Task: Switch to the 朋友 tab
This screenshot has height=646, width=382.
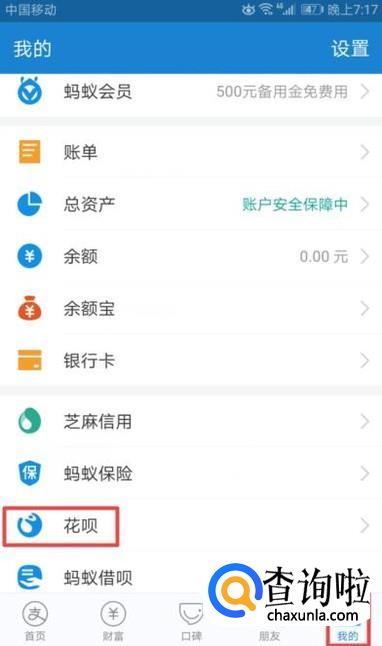Action: [x=269, y=635]
